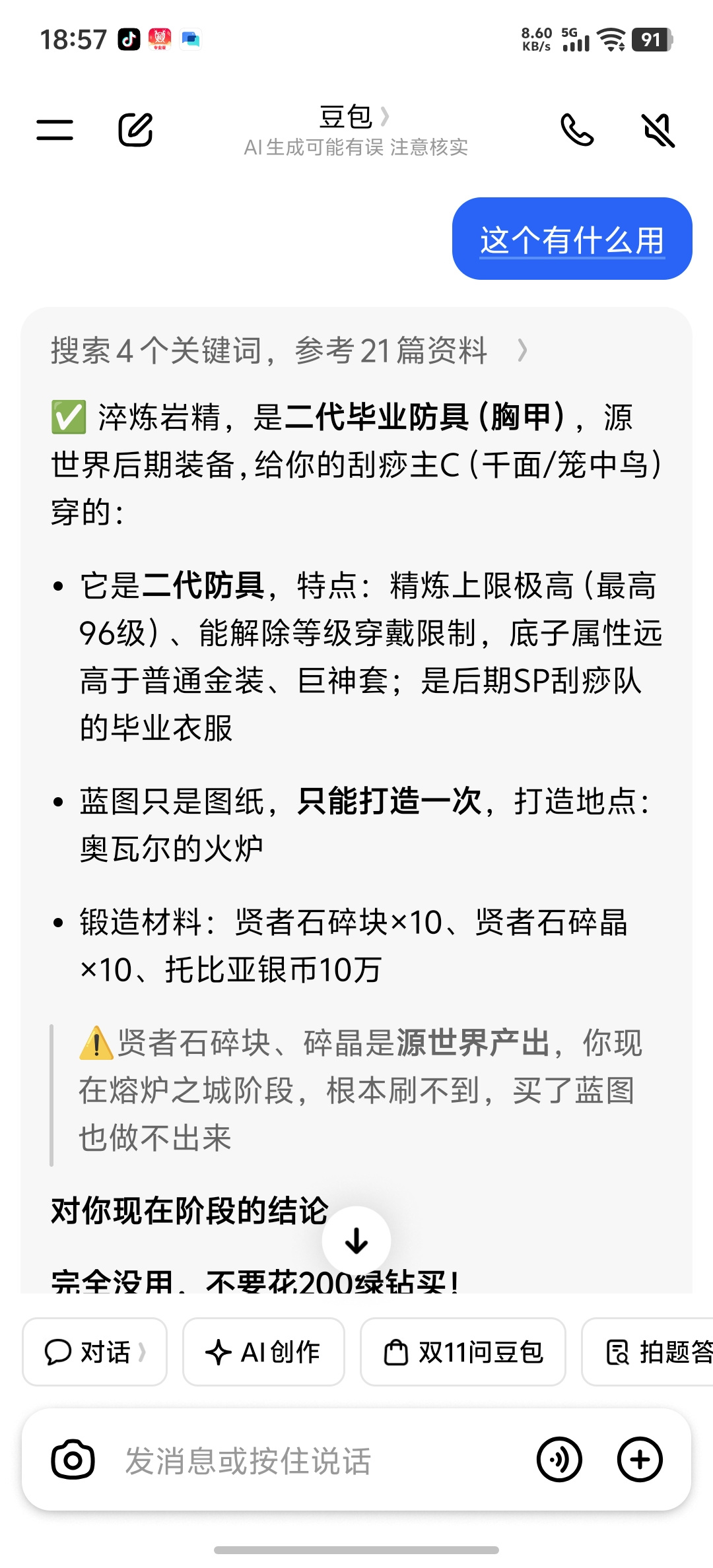
Task: Open the plus attachments menu
Action: click(640, 1460)
